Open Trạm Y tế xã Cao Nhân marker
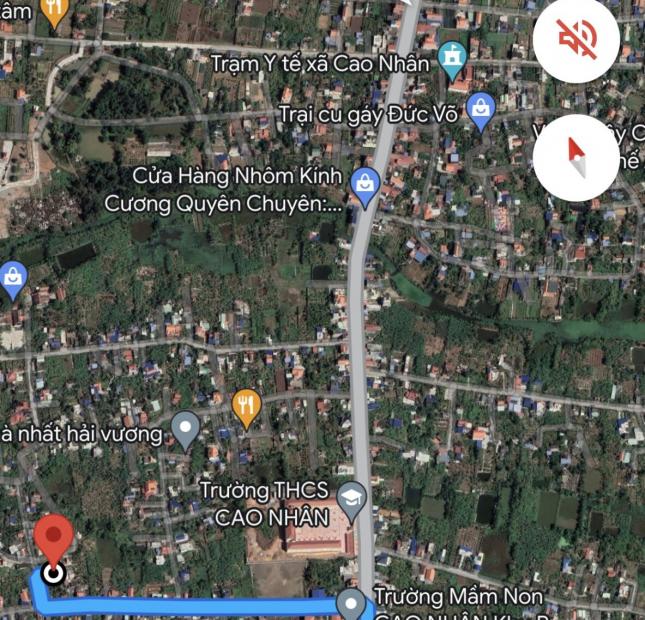 tap(454, 60)
